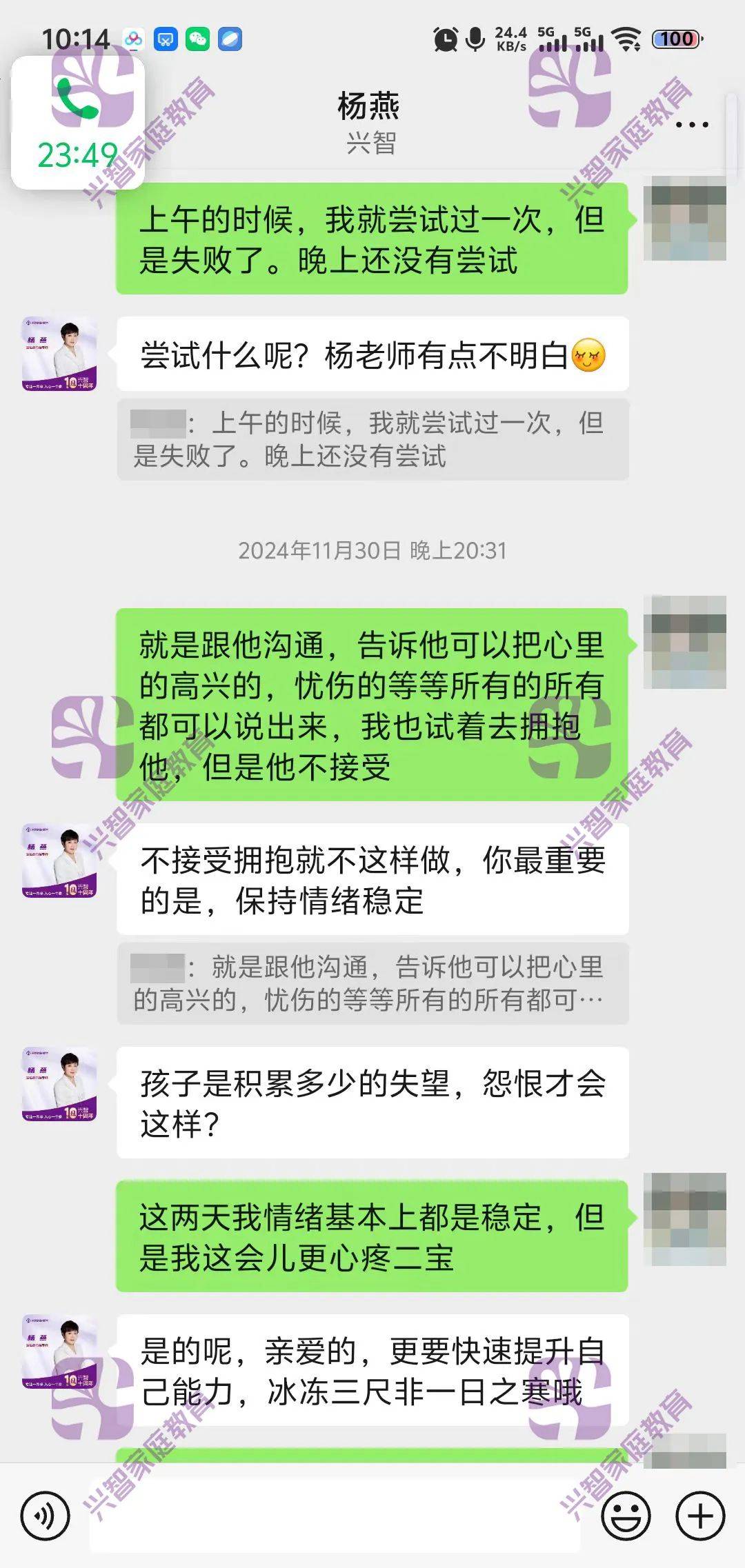Image resolution: width=745 pixels, height=1568 pixels.
Task: Open Yang Yan's avatar beside 孩子是积累多少的失望 message
Action: 59,1085
